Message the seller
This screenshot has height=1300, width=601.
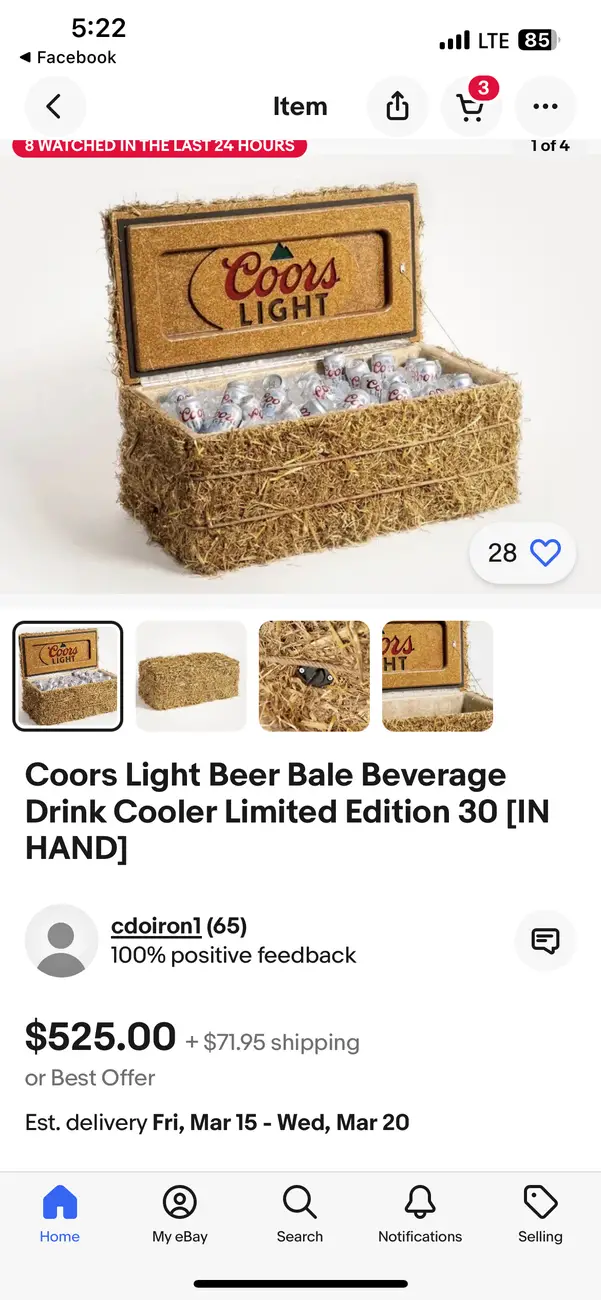pos(545,940)
